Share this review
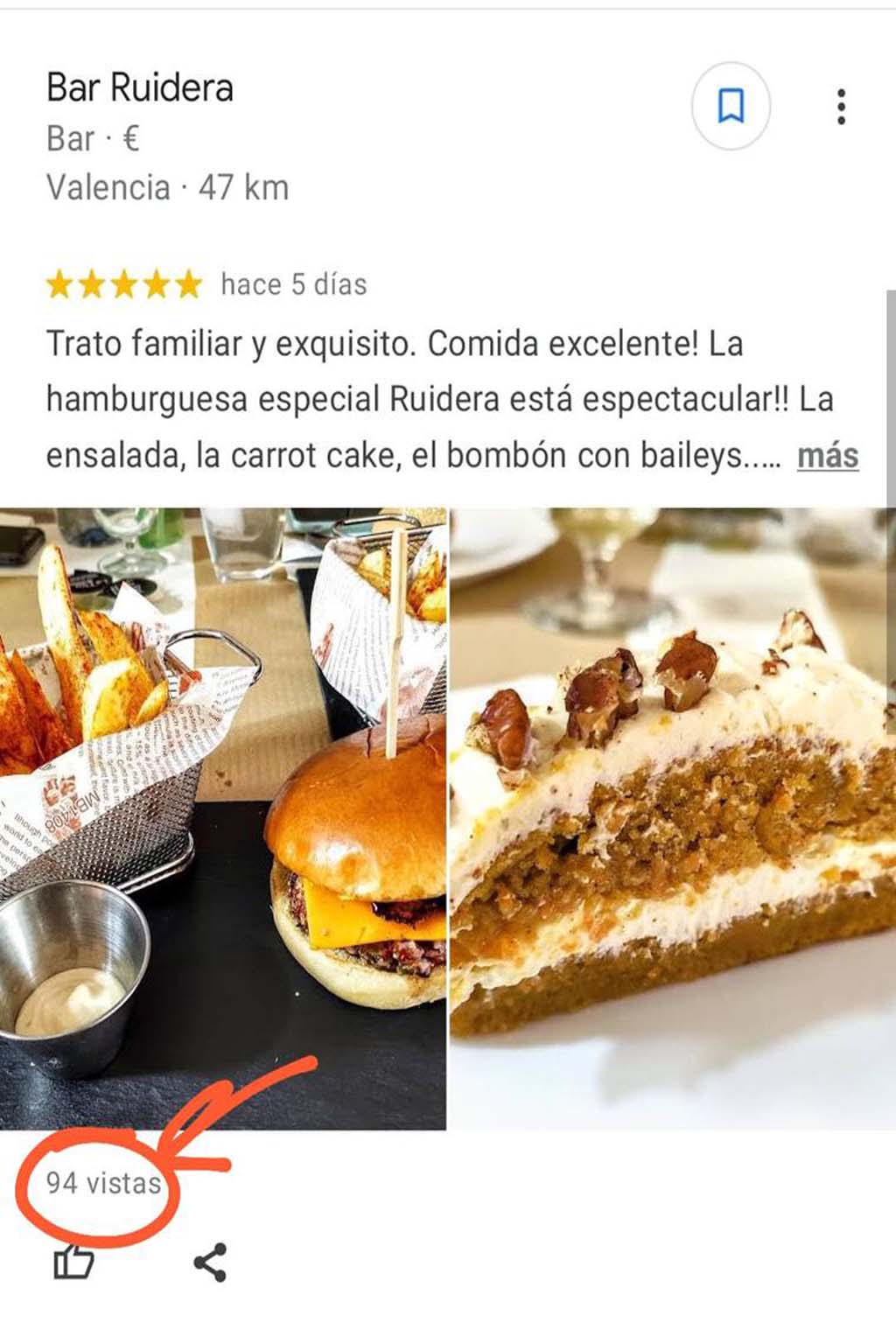 [210, 1263]
